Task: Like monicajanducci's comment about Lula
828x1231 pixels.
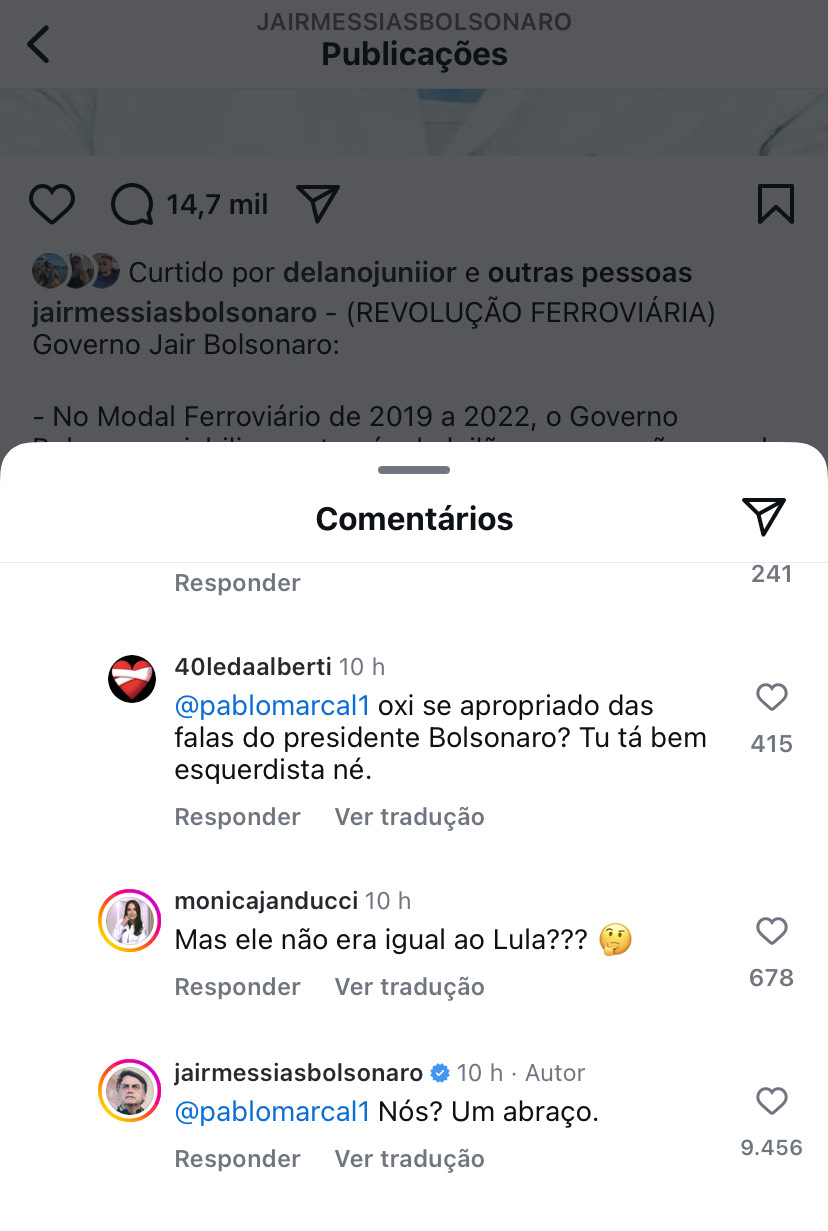Action: pos(771,932)
